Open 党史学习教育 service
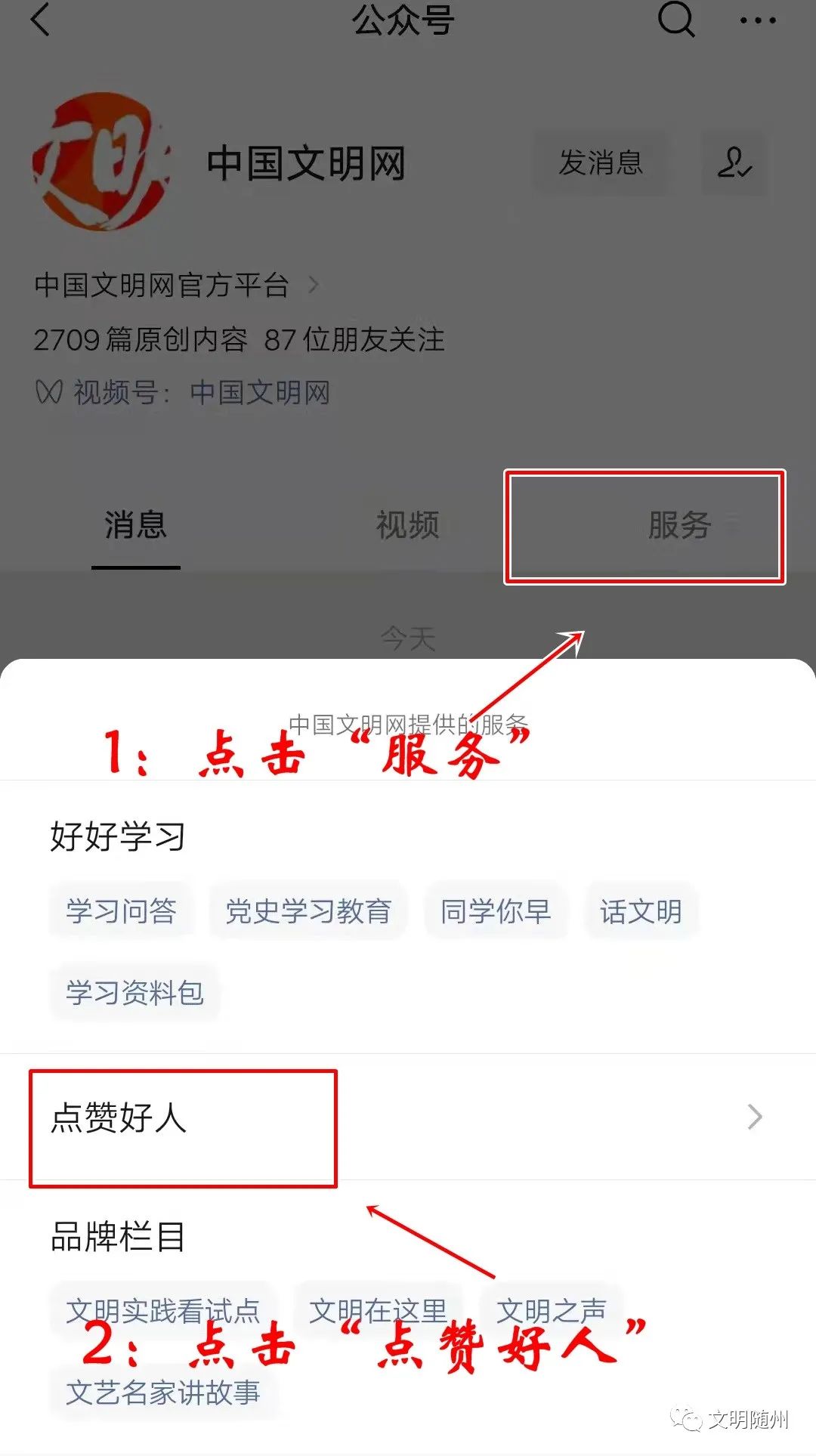The height and width of the screenshot is (1456, 816). click(x=308, y=911)
